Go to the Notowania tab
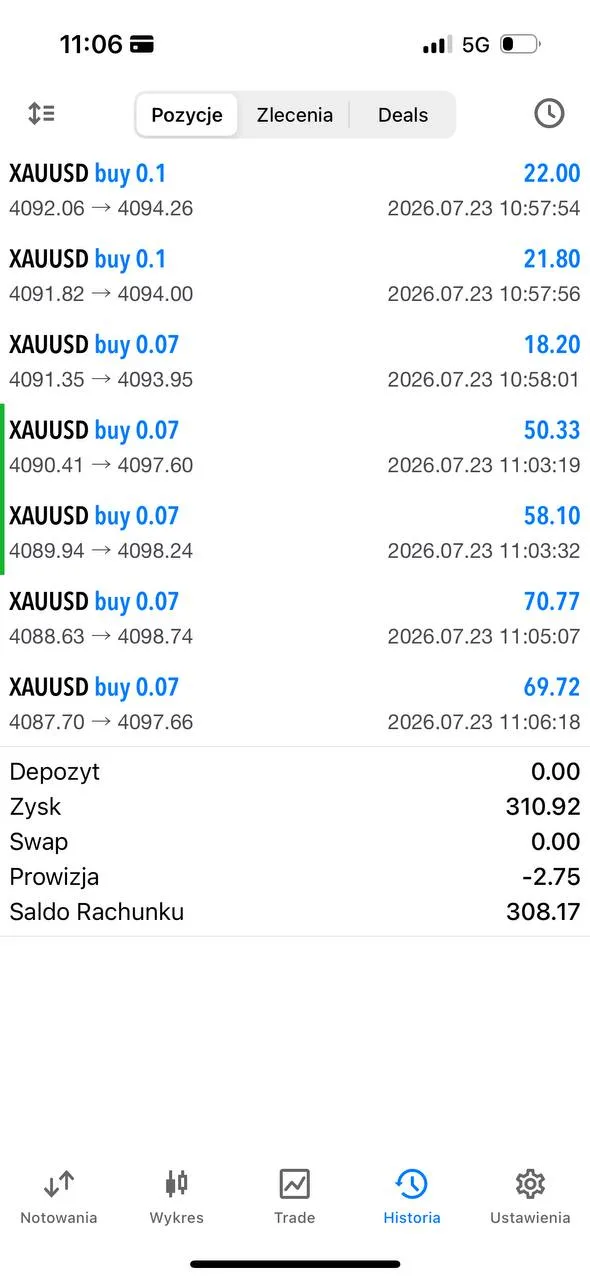590x1280 pixels. pyautogui.click(x=59, y=1196)
